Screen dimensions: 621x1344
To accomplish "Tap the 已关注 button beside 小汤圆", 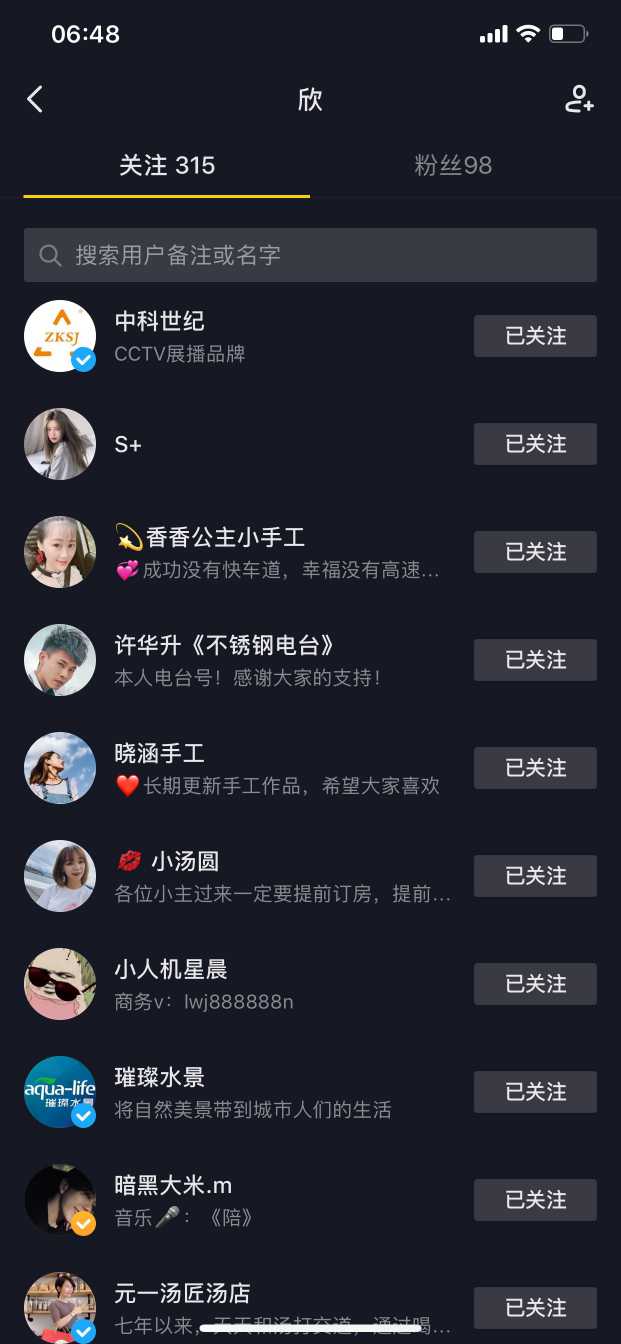I will (x=535, y=876).
